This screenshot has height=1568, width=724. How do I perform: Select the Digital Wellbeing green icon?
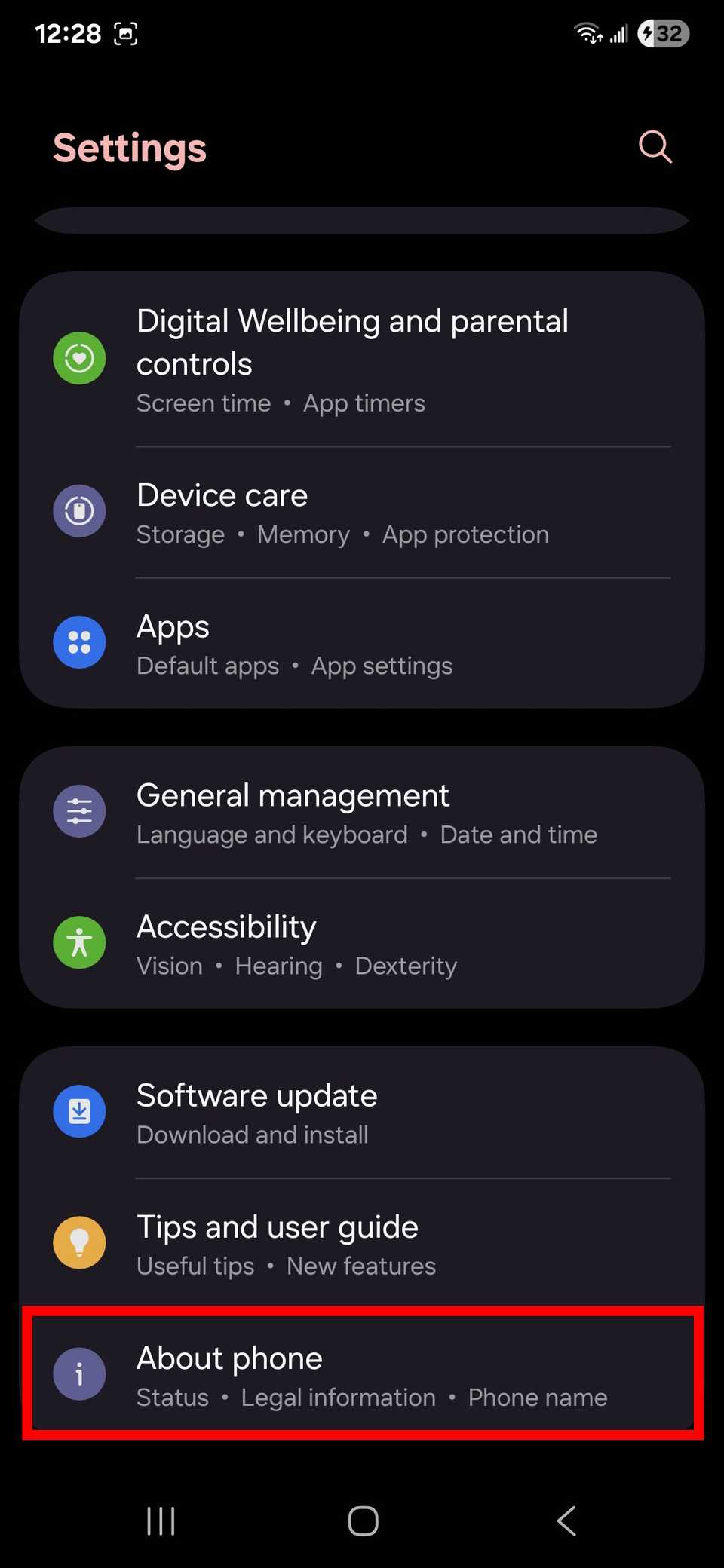coord(79,358)
